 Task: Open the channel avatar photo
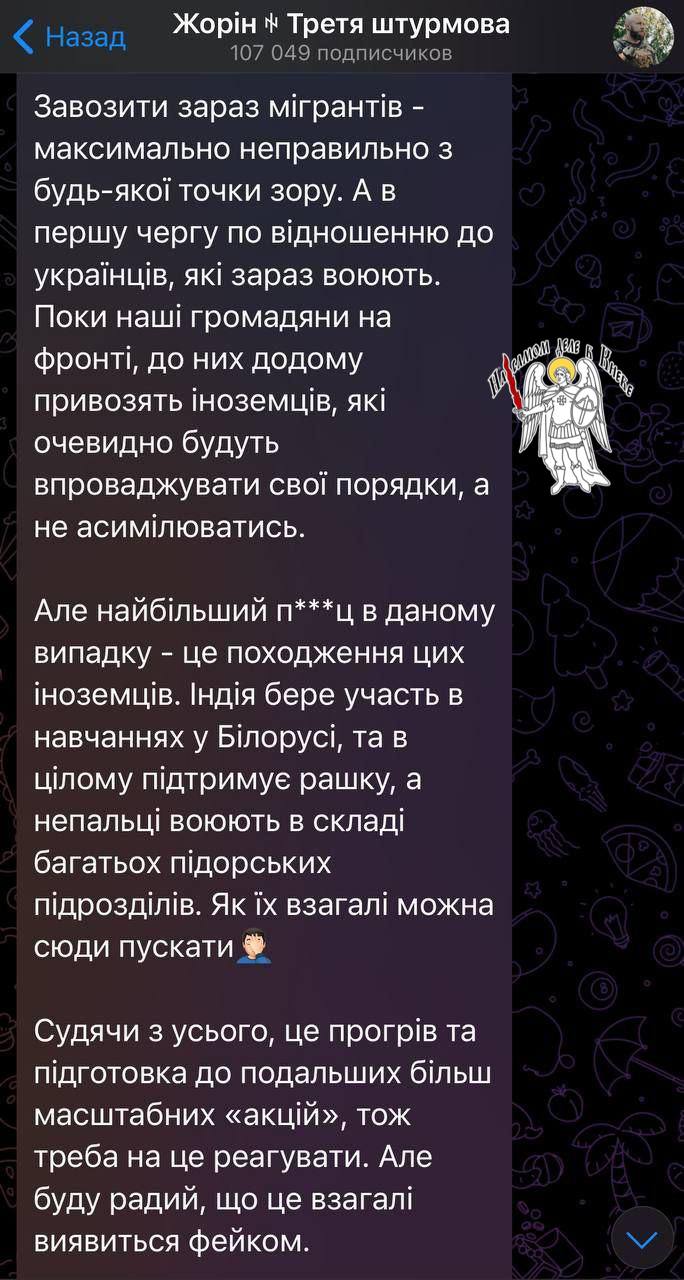point(642,36)
